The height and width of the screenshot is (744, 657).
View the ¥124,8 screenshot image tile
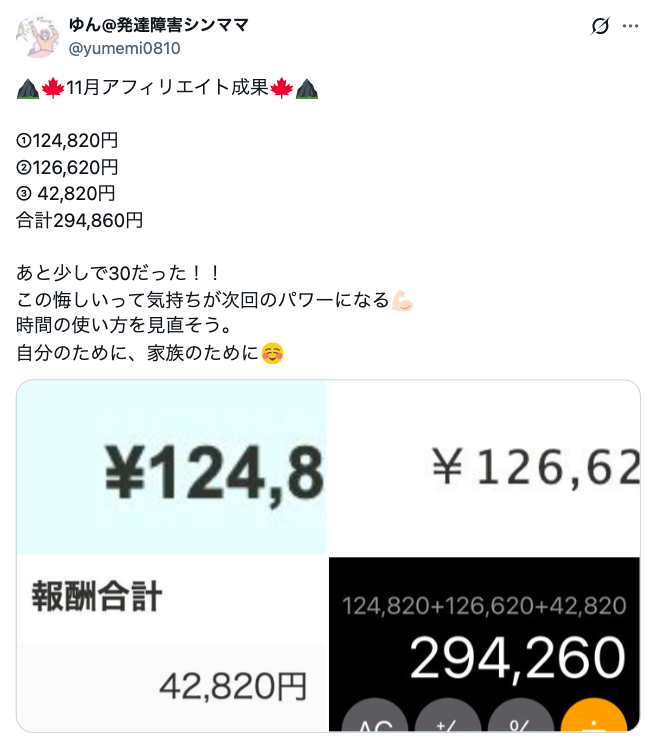point(172,468)
